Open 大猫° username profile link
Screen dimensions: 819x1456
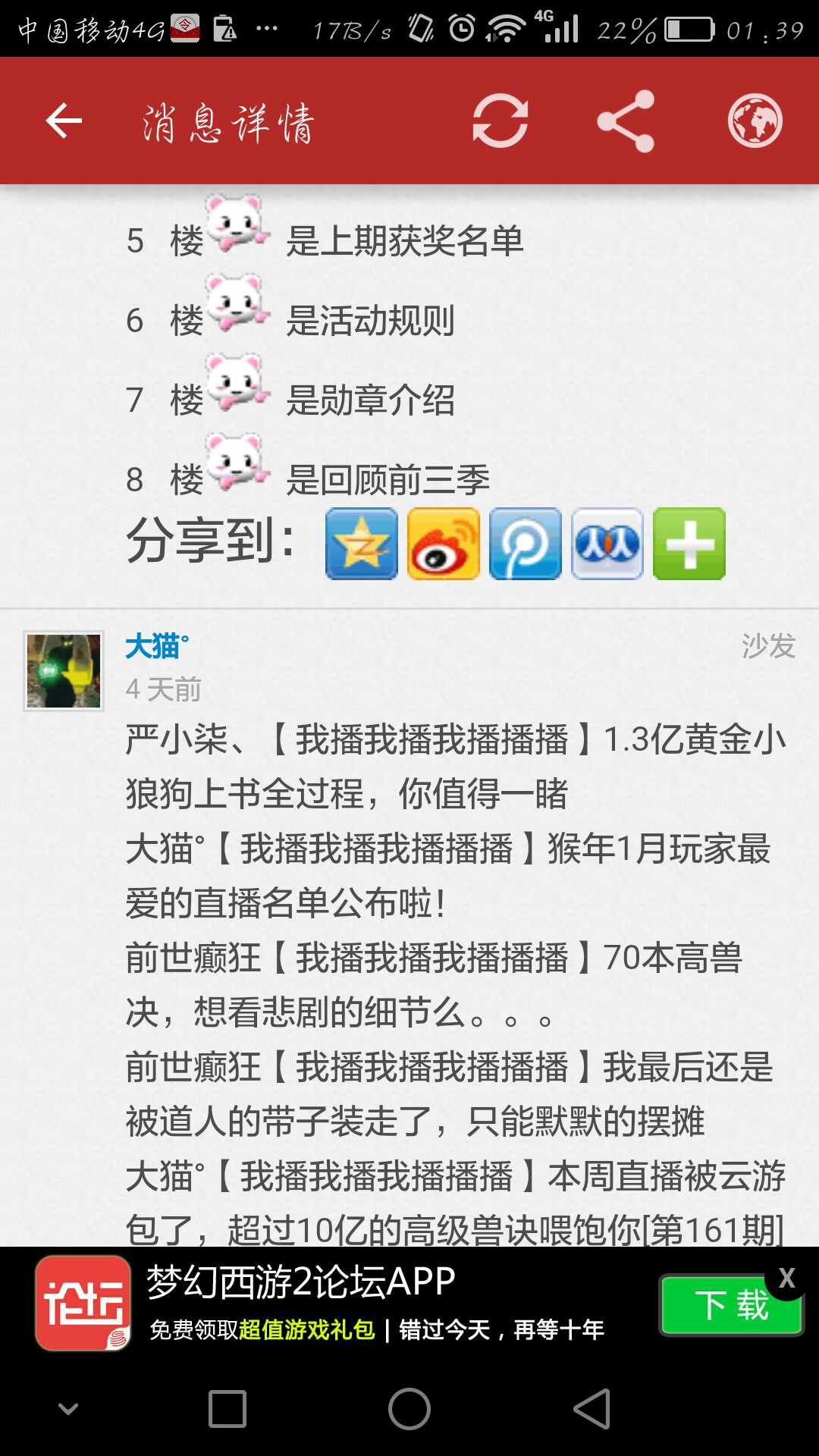(157, 647)
